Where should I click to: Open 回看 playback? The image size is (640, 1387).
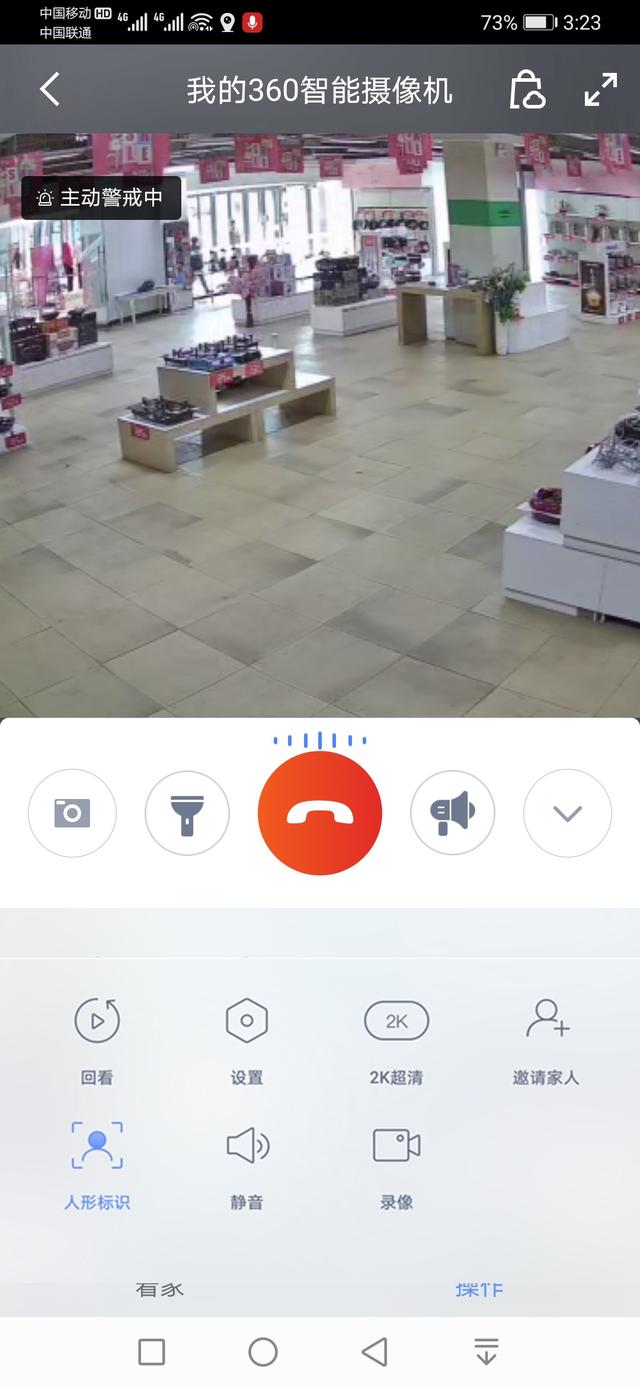click(97, 1040)
